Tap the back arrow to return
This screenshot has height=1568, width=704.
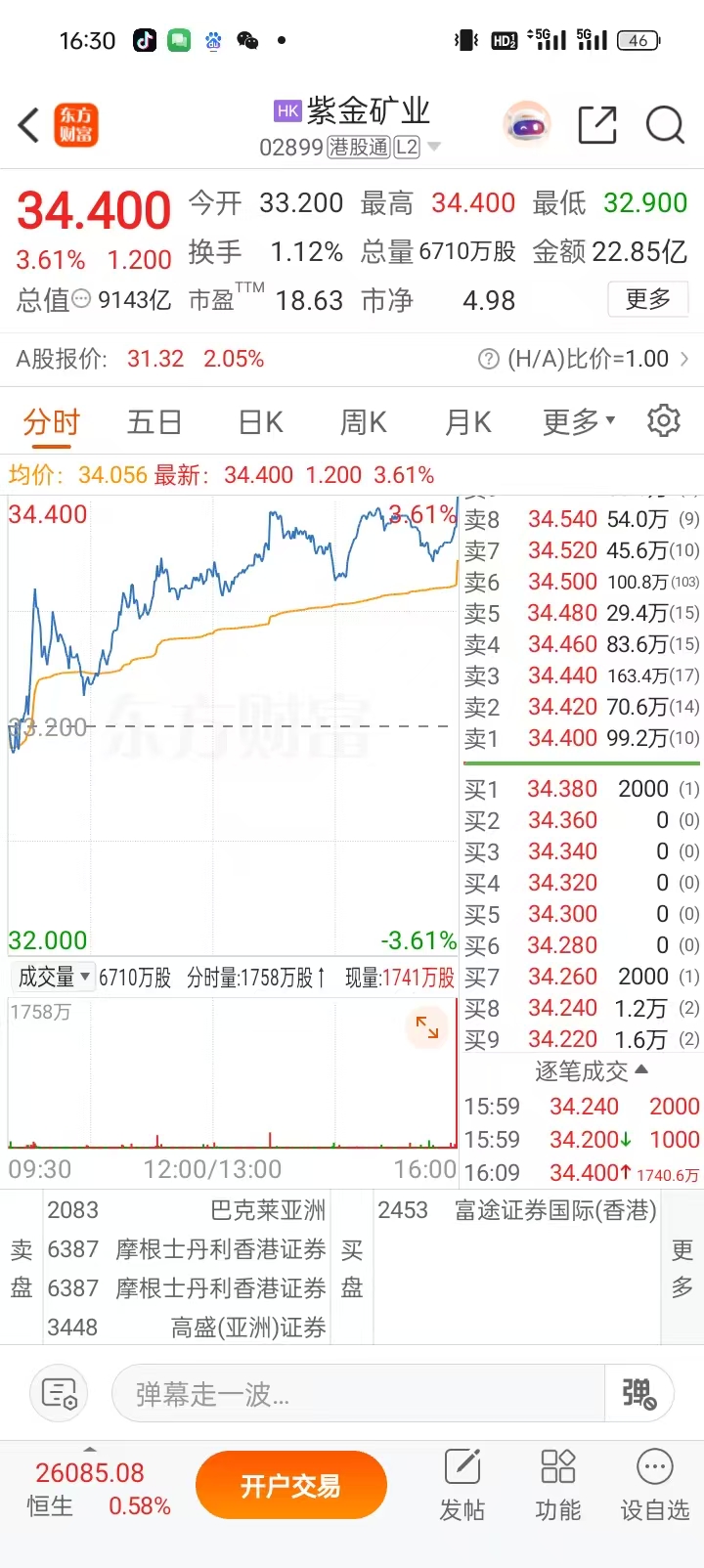(24, 125)
